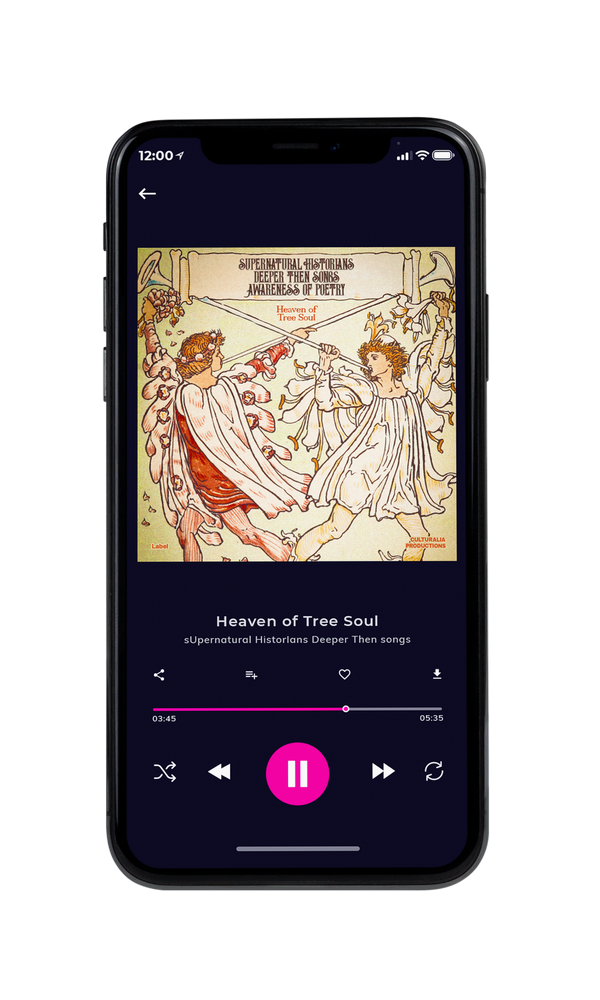Pause the playing song
Viewport: 600px width, 1000px height.
(297, 774)
